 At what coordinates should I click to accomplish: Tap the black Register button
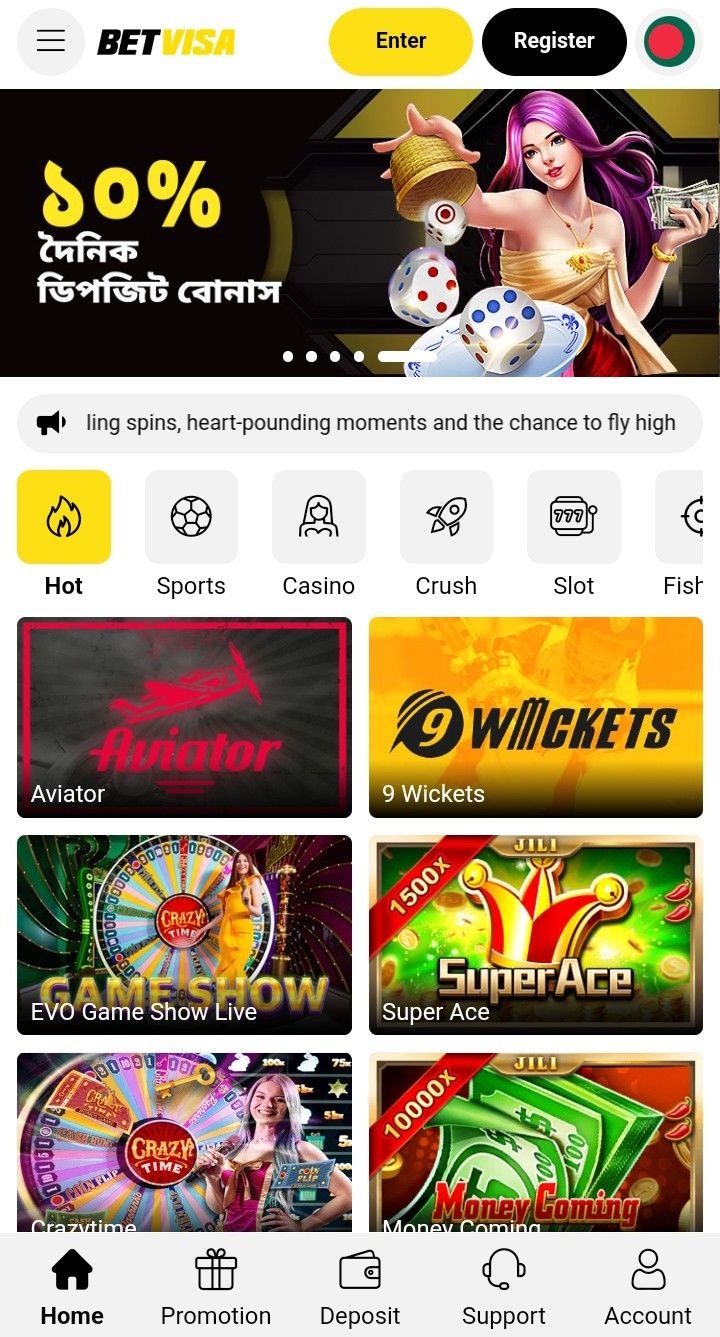(x=554, y=42)
